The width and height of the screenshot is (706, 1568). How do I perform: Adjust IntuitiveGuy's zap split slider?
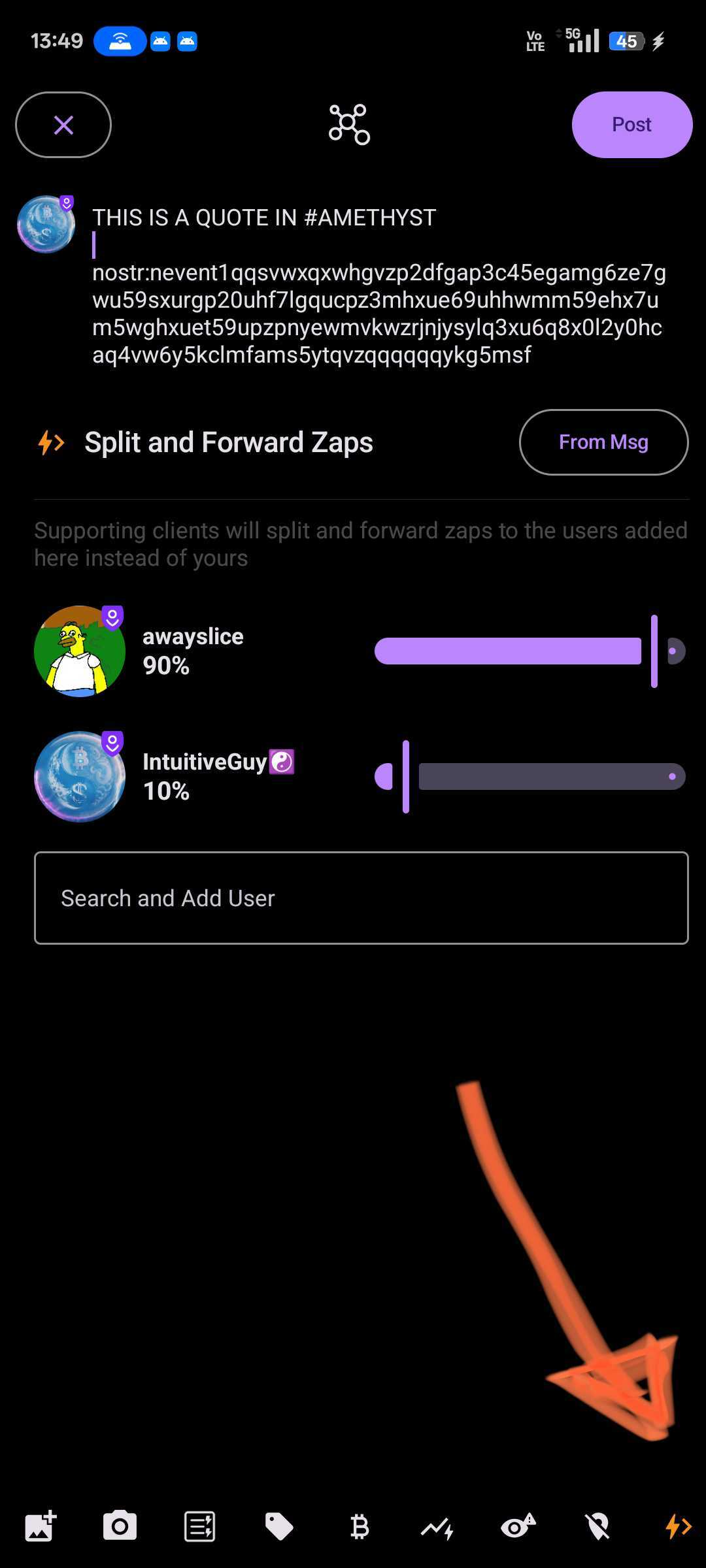tap(406, 777)
